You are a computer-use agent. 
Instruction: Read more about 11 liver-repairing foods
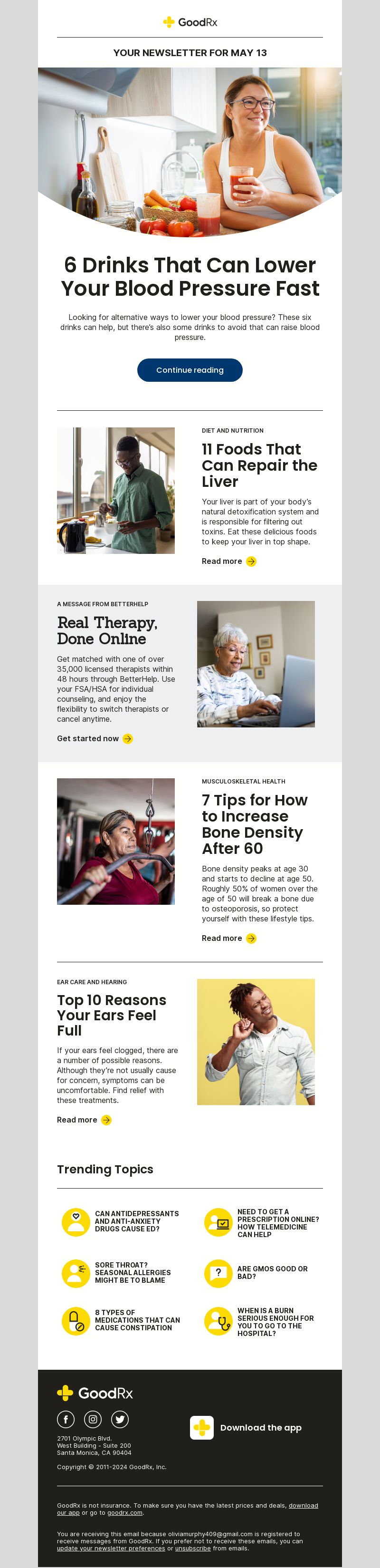click(x=228, y=561)
